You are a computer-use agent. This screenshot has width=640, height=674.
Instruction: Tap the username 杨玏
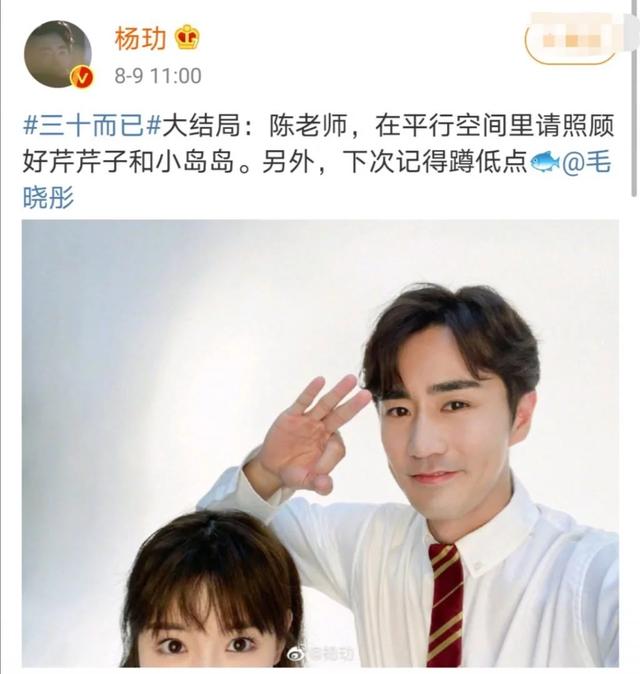pos(138,39)
